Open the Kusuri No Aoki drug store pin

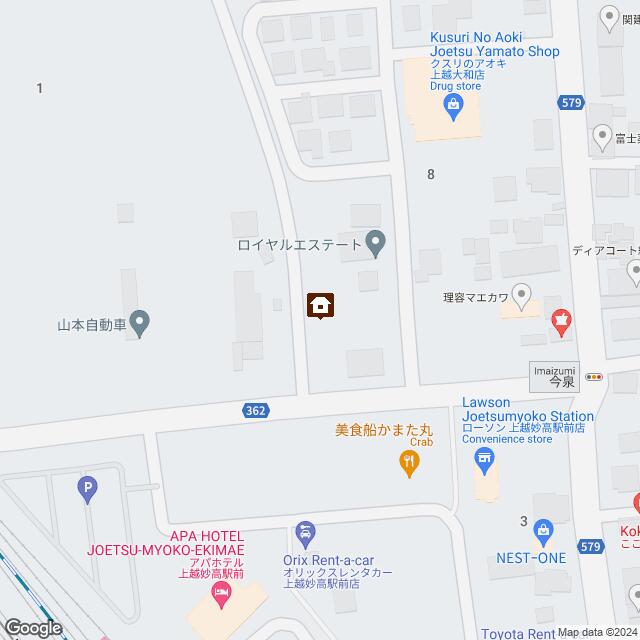point(452,104)
